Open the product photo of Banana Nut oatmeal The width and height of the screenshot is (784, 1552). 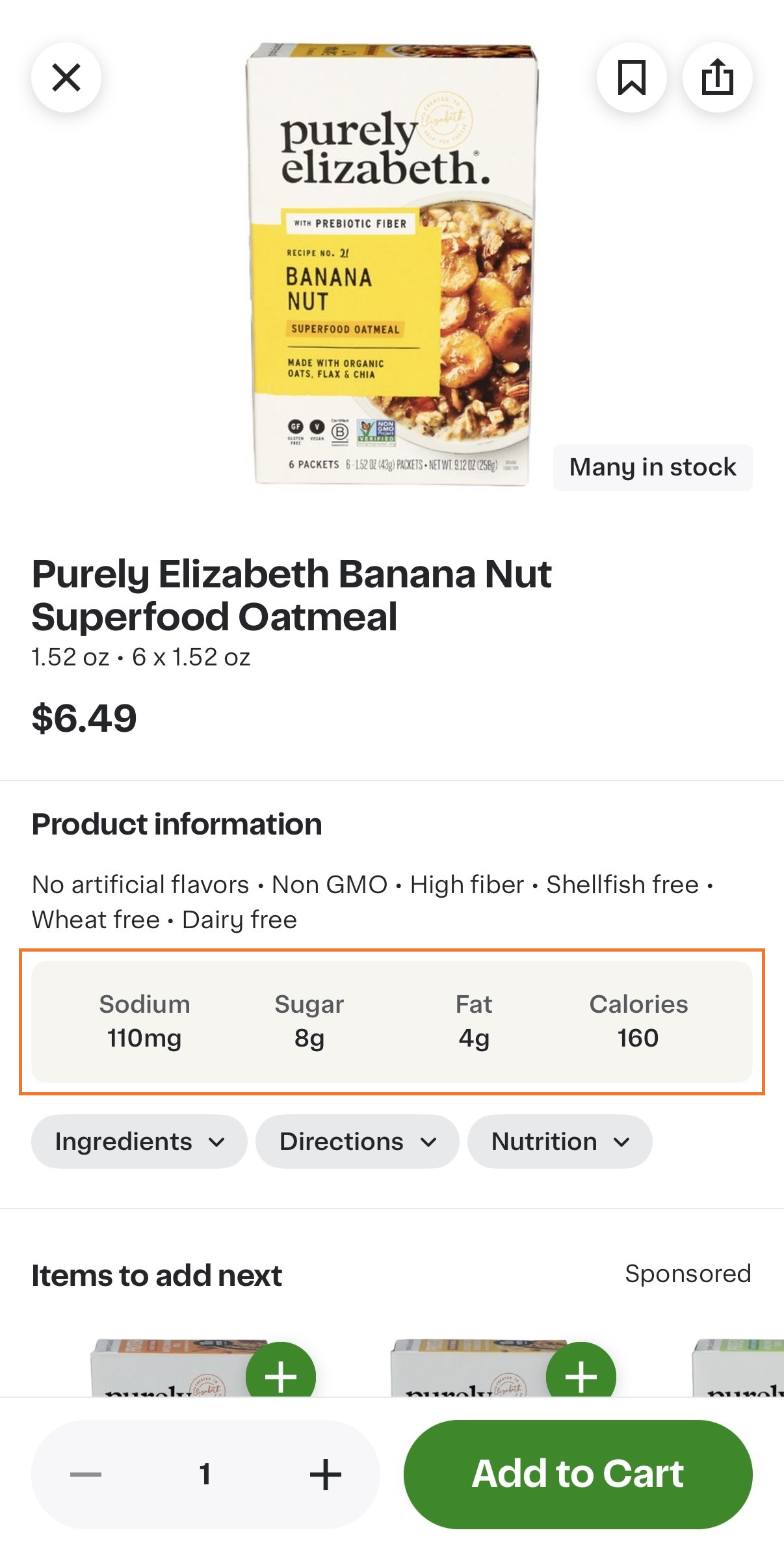point(390,260)
